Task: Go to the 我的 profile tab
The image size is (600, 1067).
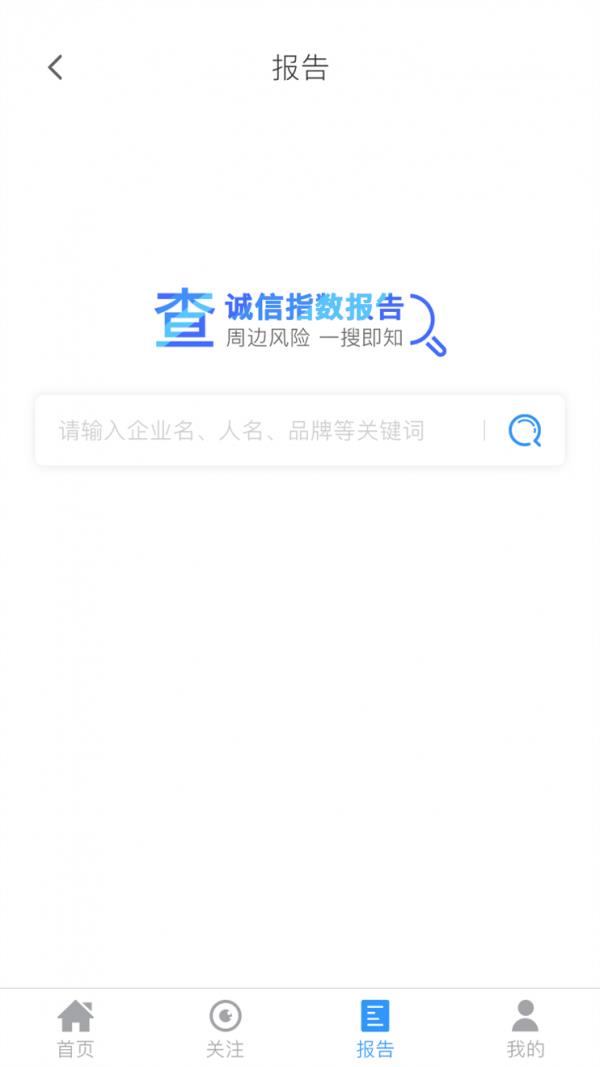Action: tap(525, 1028)
